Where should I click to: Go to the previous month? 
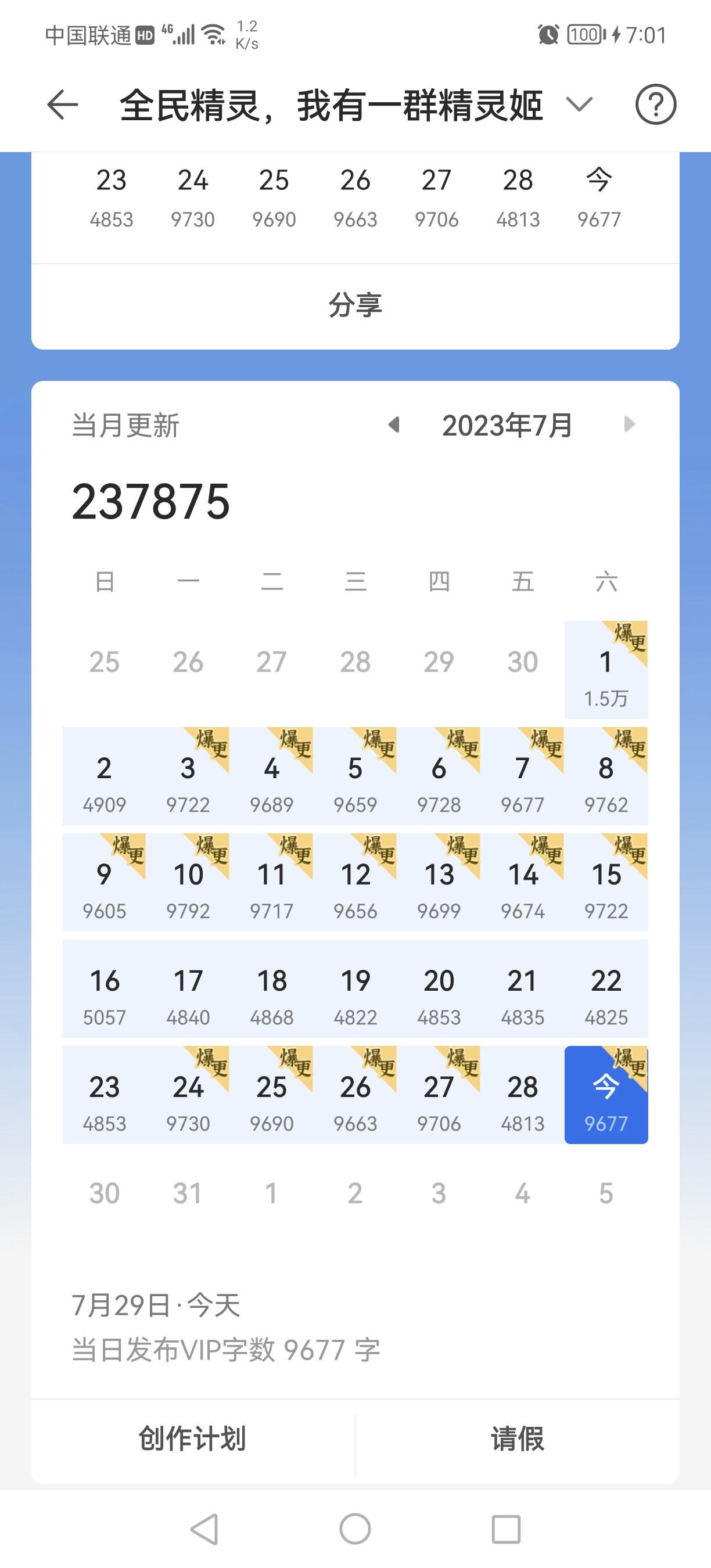(x=394, y=425)
